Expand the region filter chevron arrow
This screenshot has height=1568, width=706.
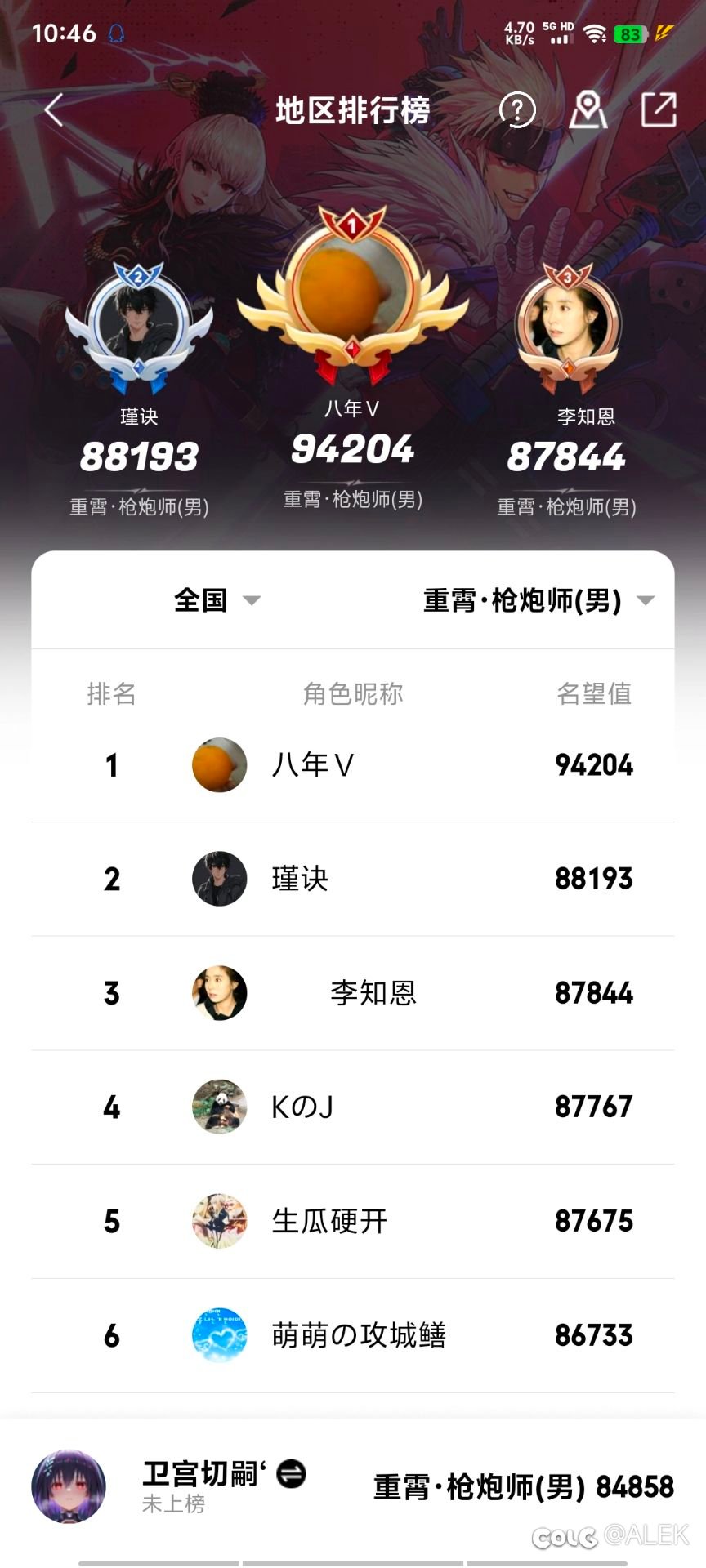(253, 603)
